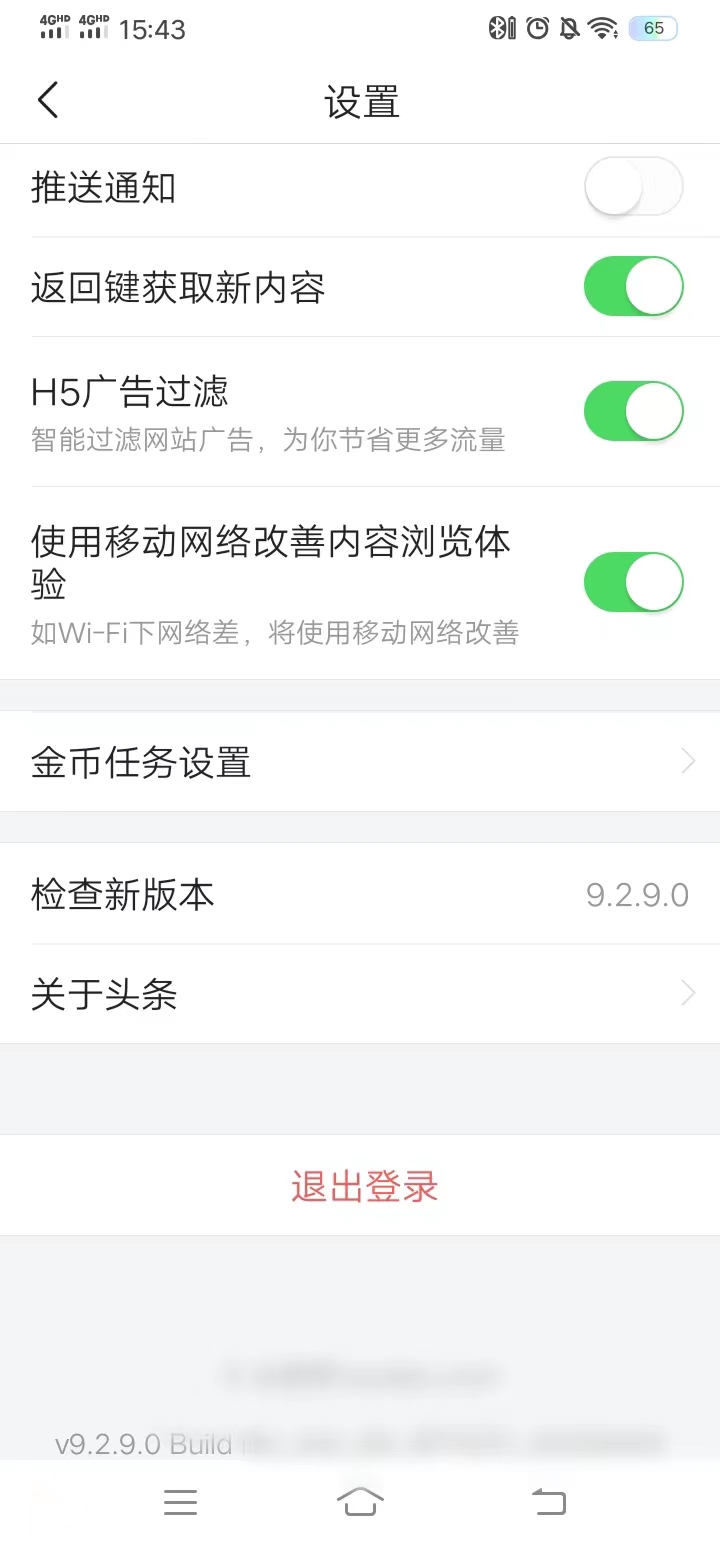The image size is (720, 1544).
Task: Turn off the H5广告过滤 ad filter switch
Action: pos(633,410)
